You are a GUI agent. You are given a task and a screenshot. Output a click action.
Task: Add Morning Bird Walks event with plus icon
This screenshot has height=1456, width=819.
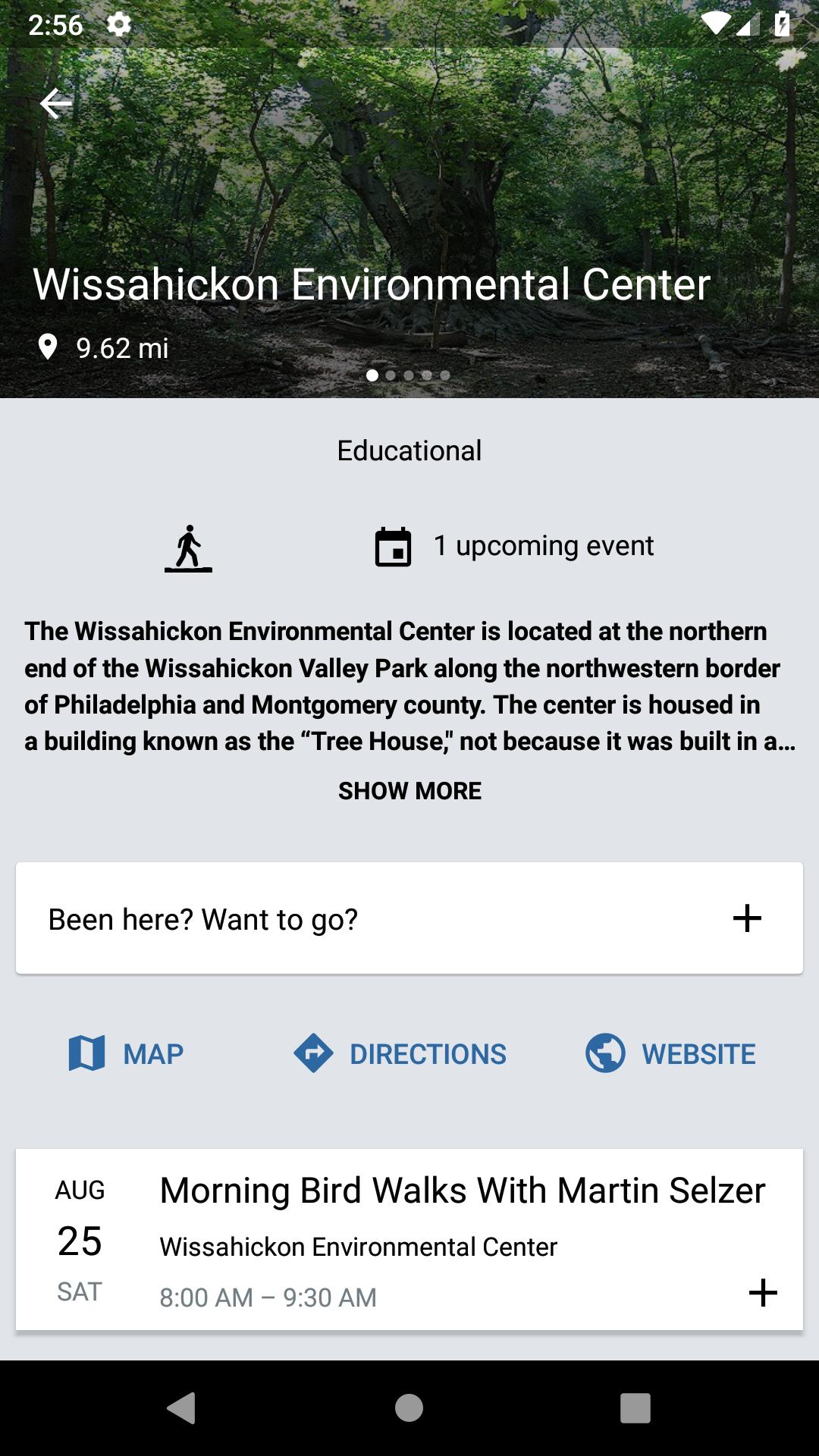(763, 1292)
